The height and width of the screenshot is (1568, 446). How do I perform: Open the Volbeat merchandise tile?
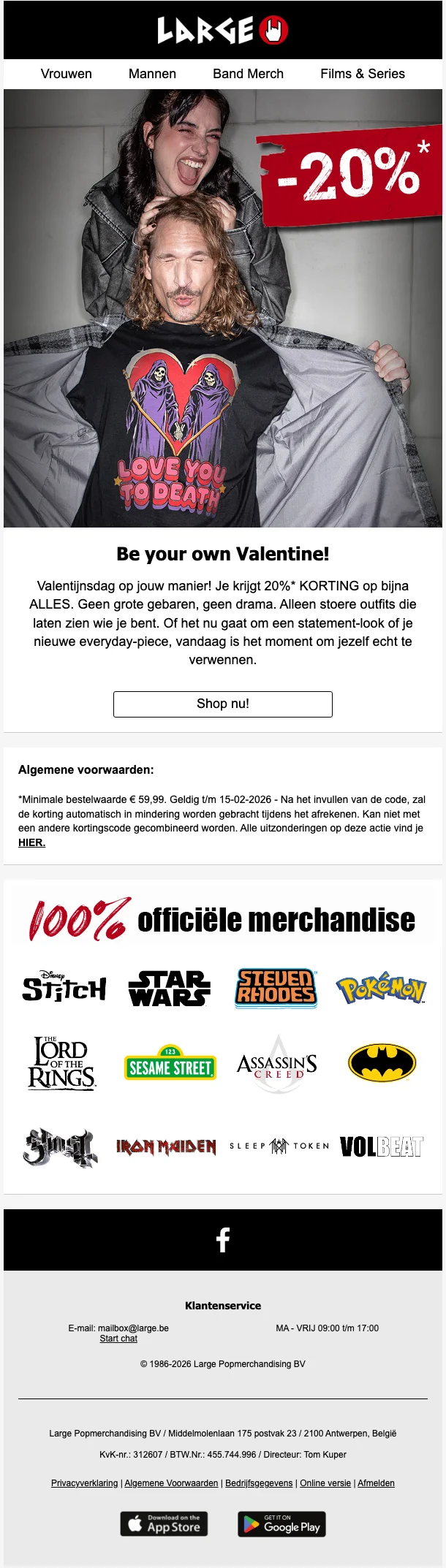[x=381, y=1146]
